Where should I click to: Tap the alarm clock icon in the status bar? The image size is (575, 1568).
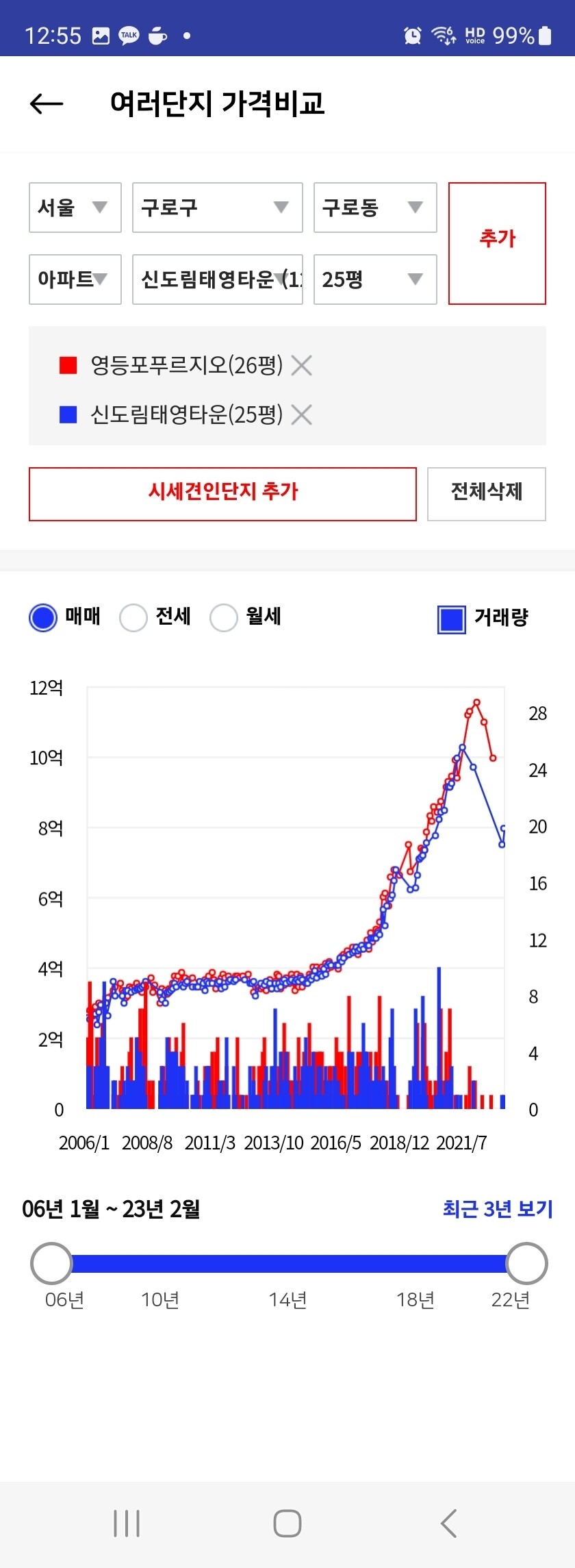(x=411, y=34)
